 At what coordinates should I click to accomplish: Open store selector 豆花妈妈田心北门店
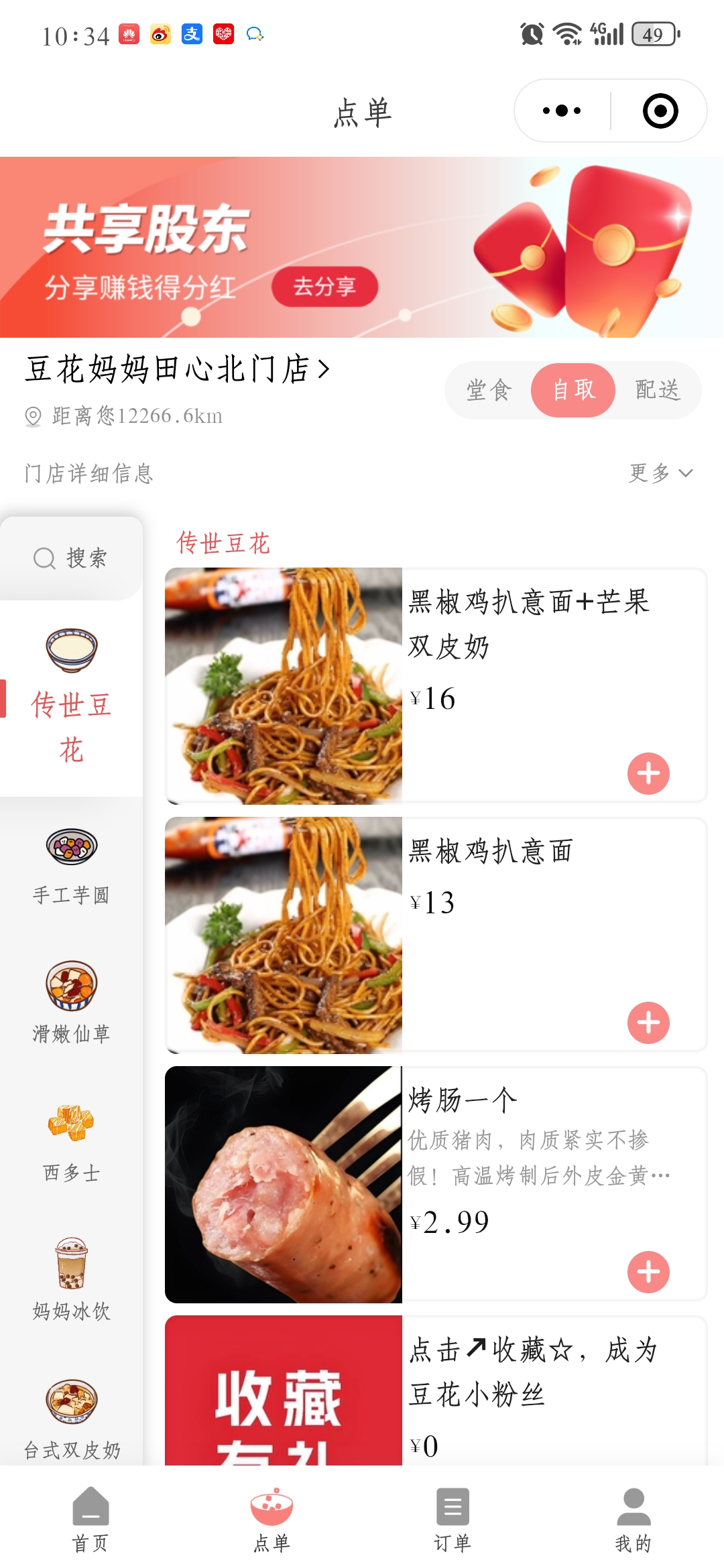tap(178, 369)
